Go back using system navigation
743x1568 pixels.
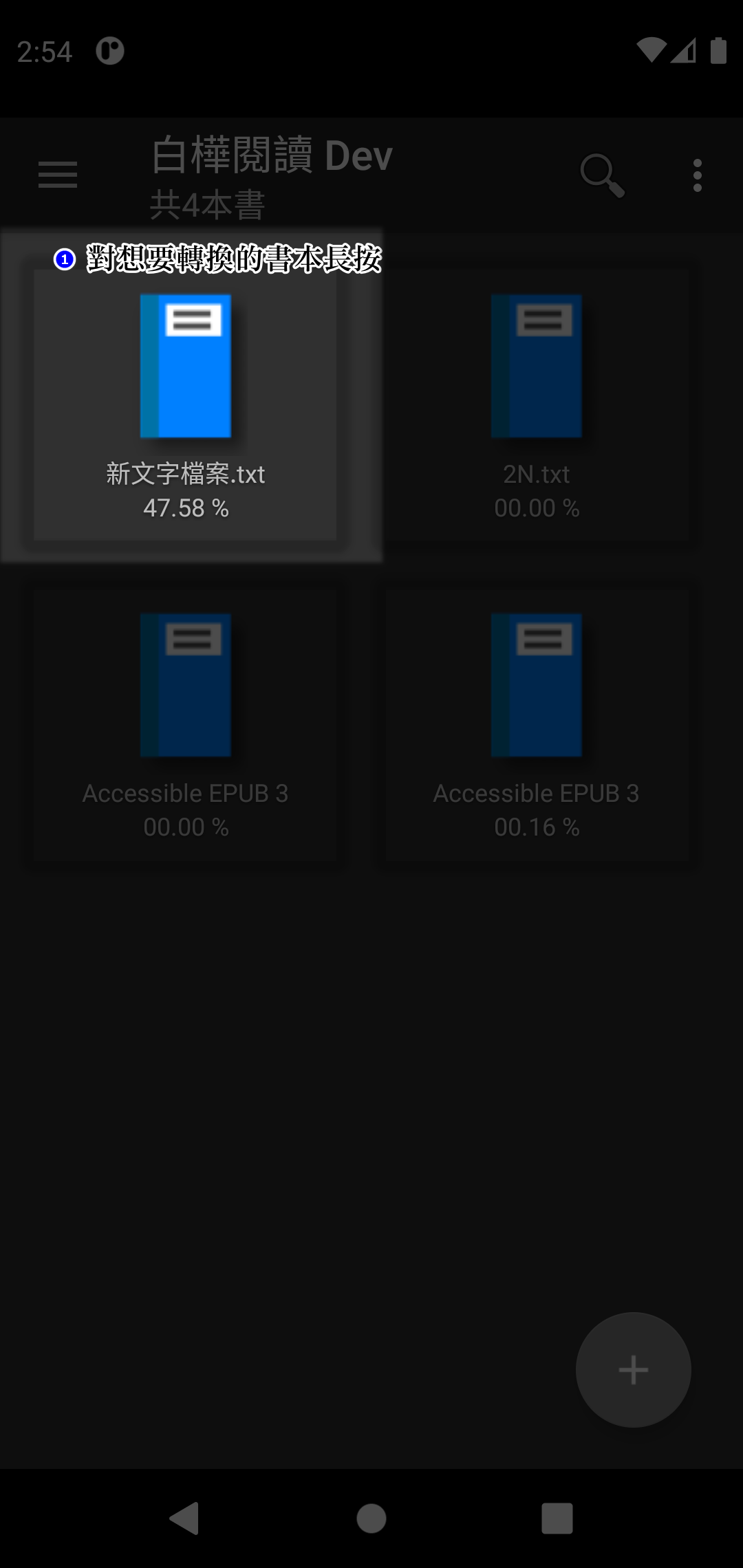184,1518
